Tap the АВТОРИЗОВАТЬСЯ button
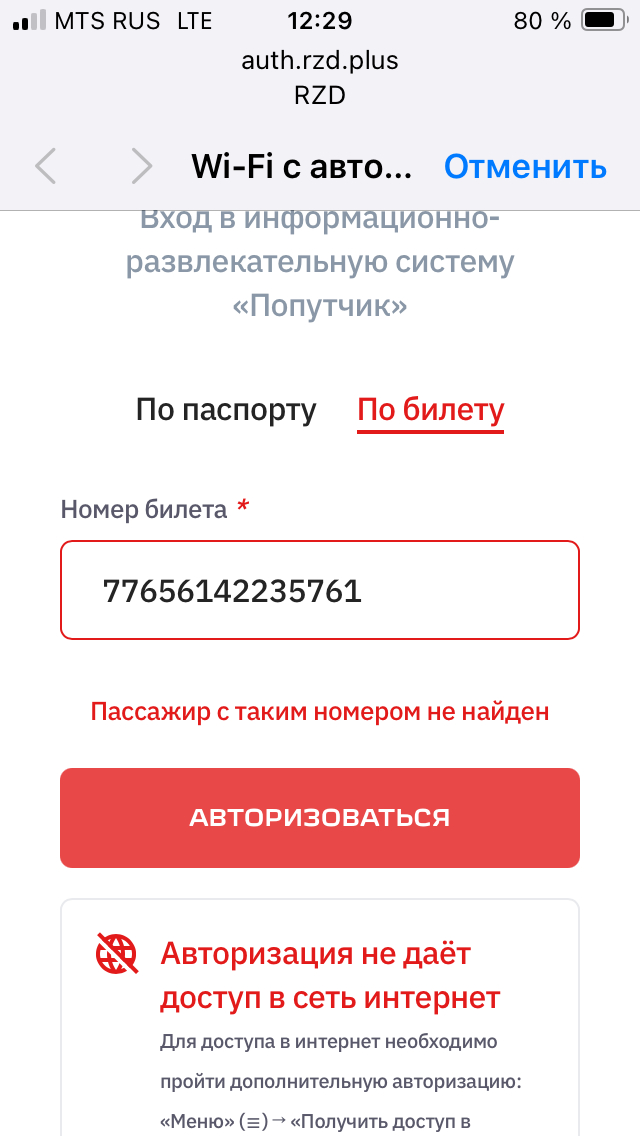The width and height of the screenshot is (640, 1136). pyautogui.click(x=320, y=818)
